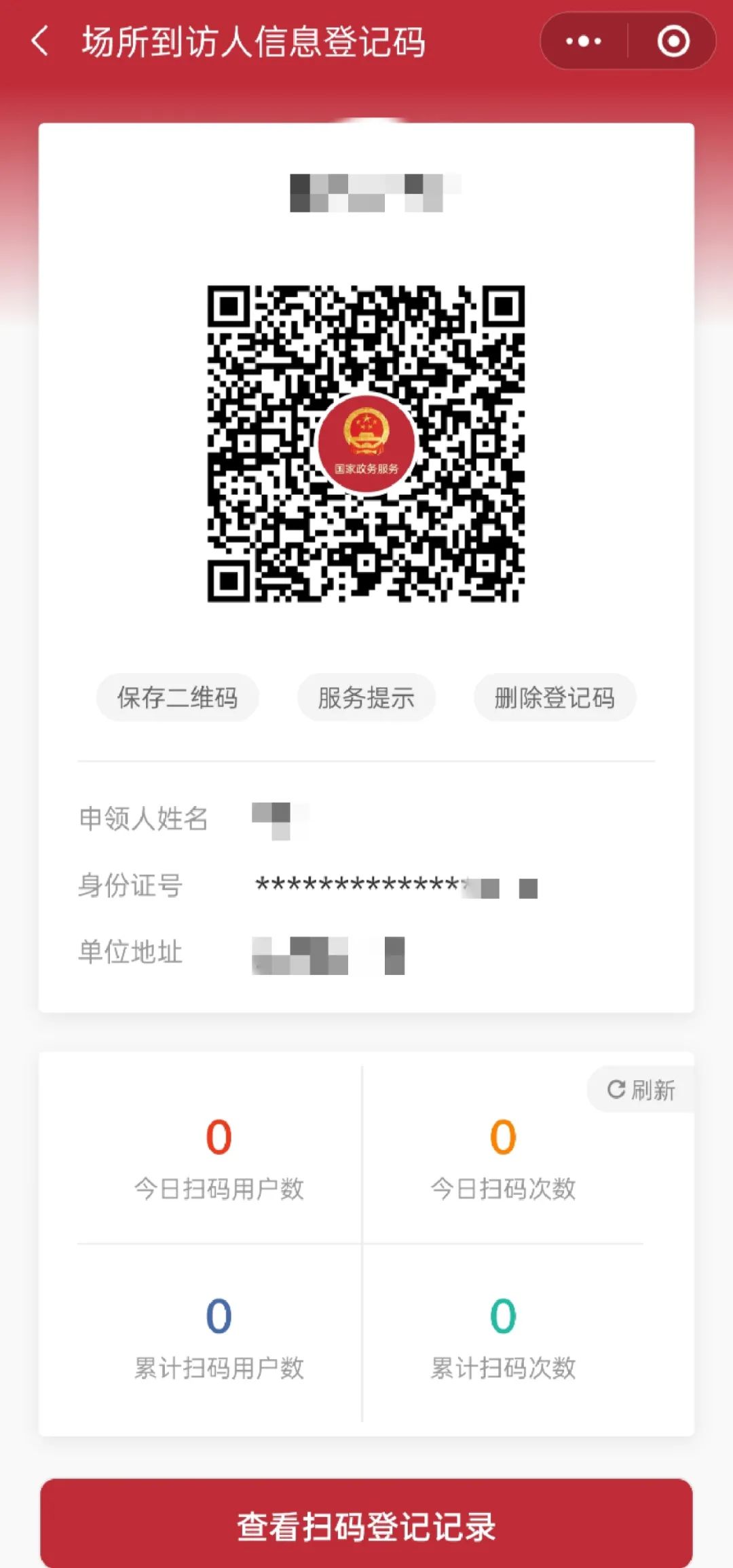733x1568 pixels.
Task: Open 查看扫码登记记录 scan records
Action: click(366, 1526)
